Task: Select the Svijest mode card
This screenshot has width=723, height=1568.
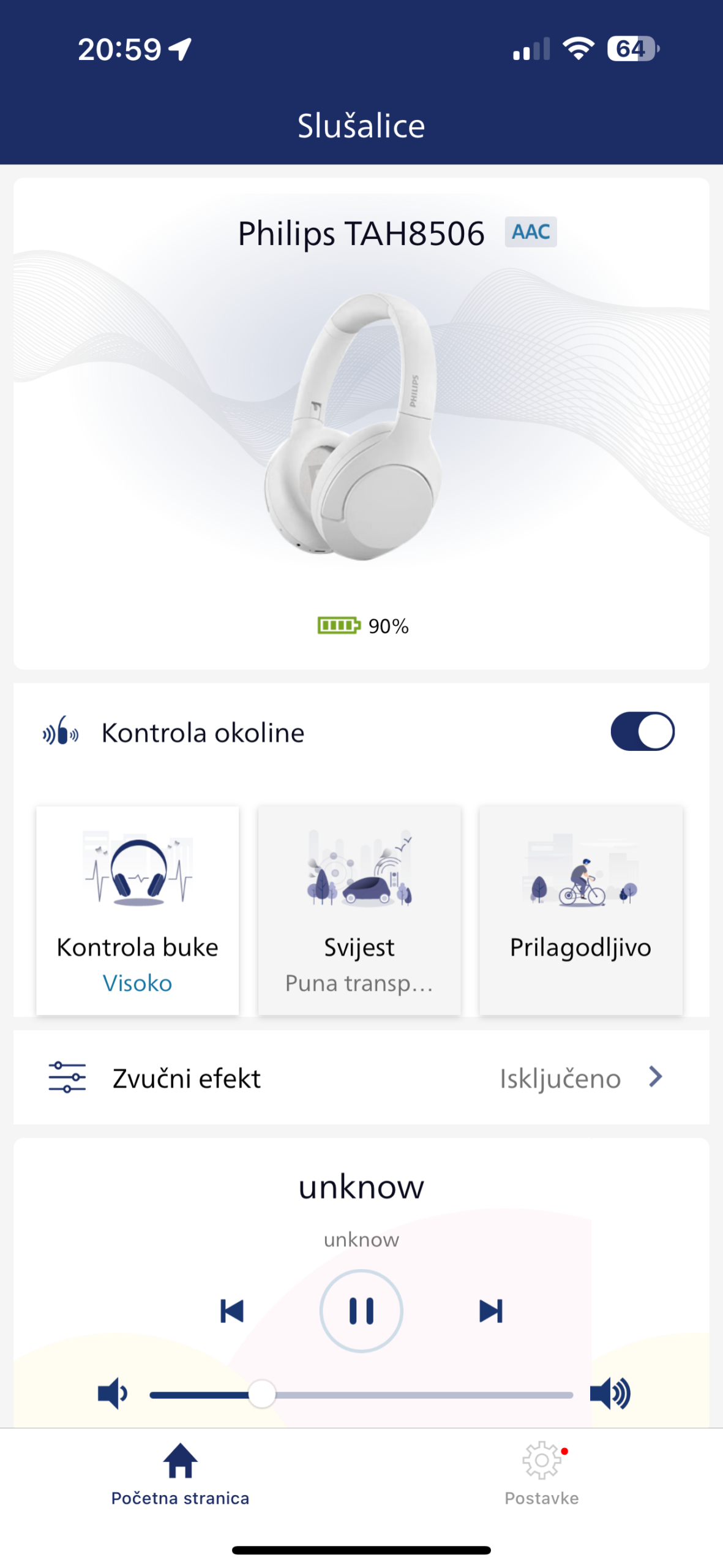Action: (x=359, y=910)
